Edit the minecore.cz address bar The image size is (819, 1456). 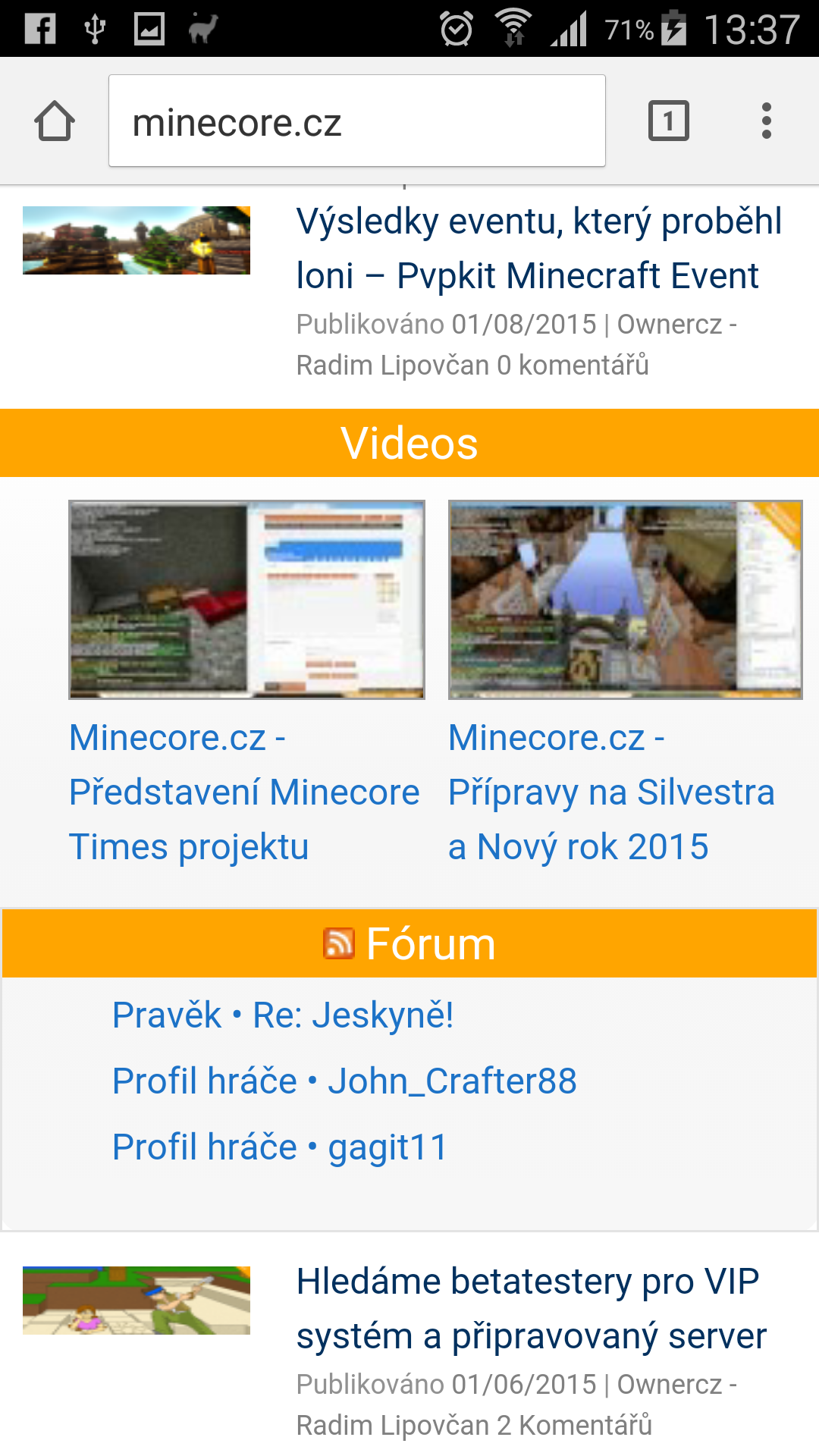pos(356,121)
